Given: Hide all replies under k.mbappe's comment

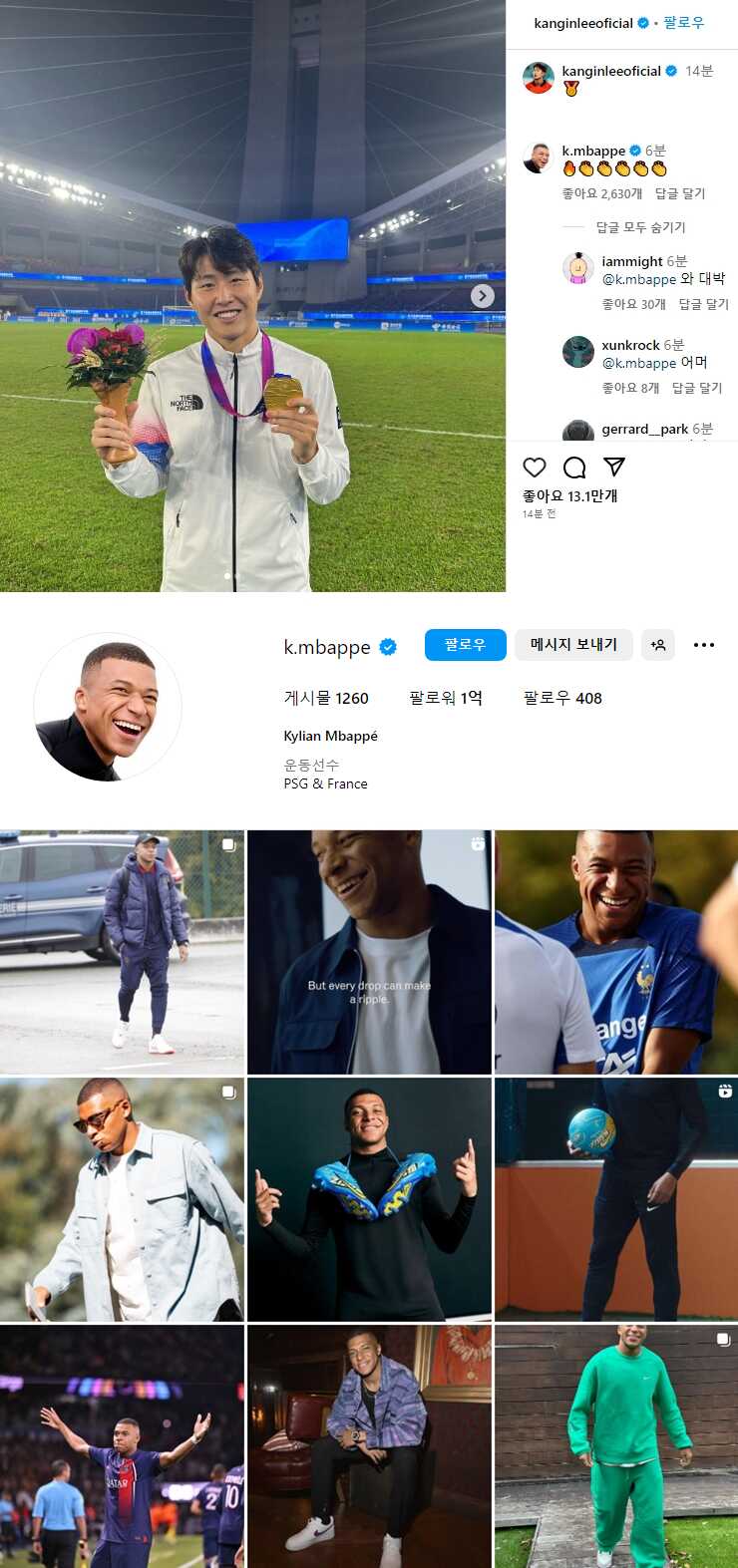Looking at the screenshot, I should (x=640, y=227).
